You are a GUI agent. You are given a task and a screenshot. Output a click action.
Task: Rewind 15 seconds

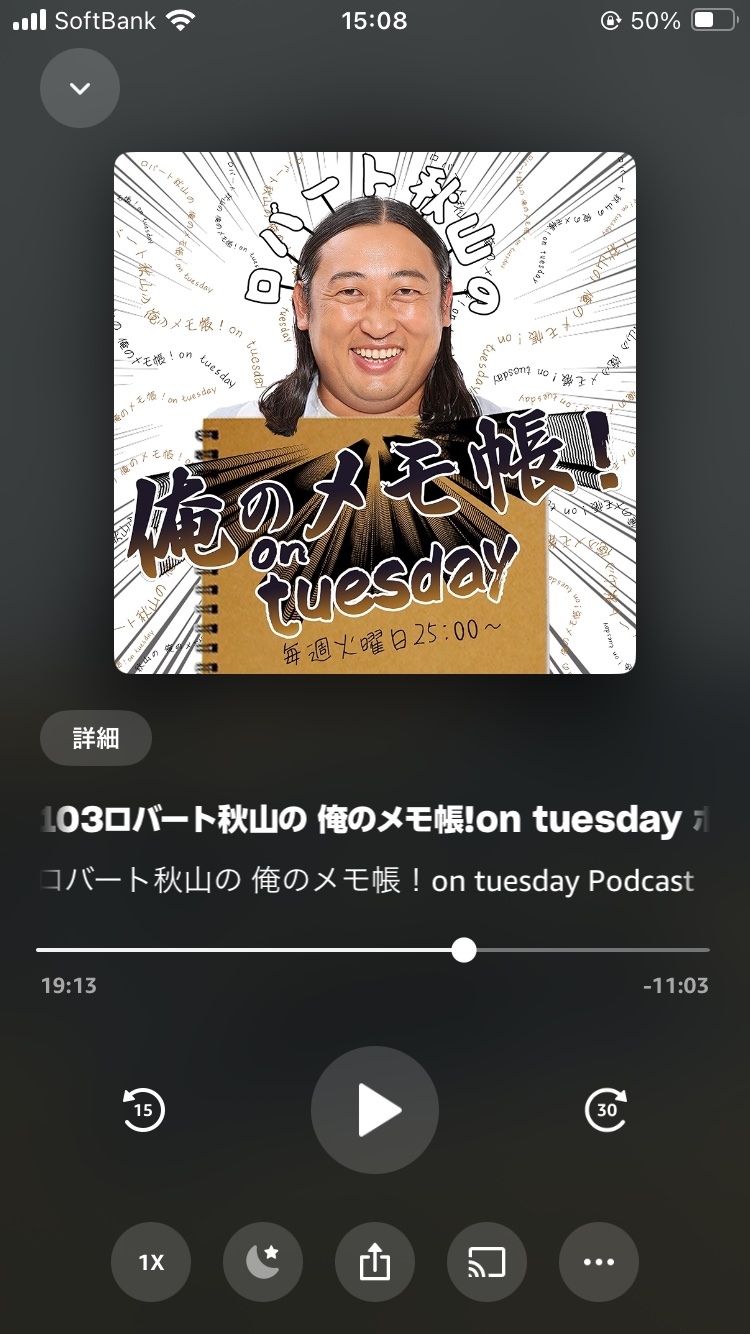(143, 1110)
